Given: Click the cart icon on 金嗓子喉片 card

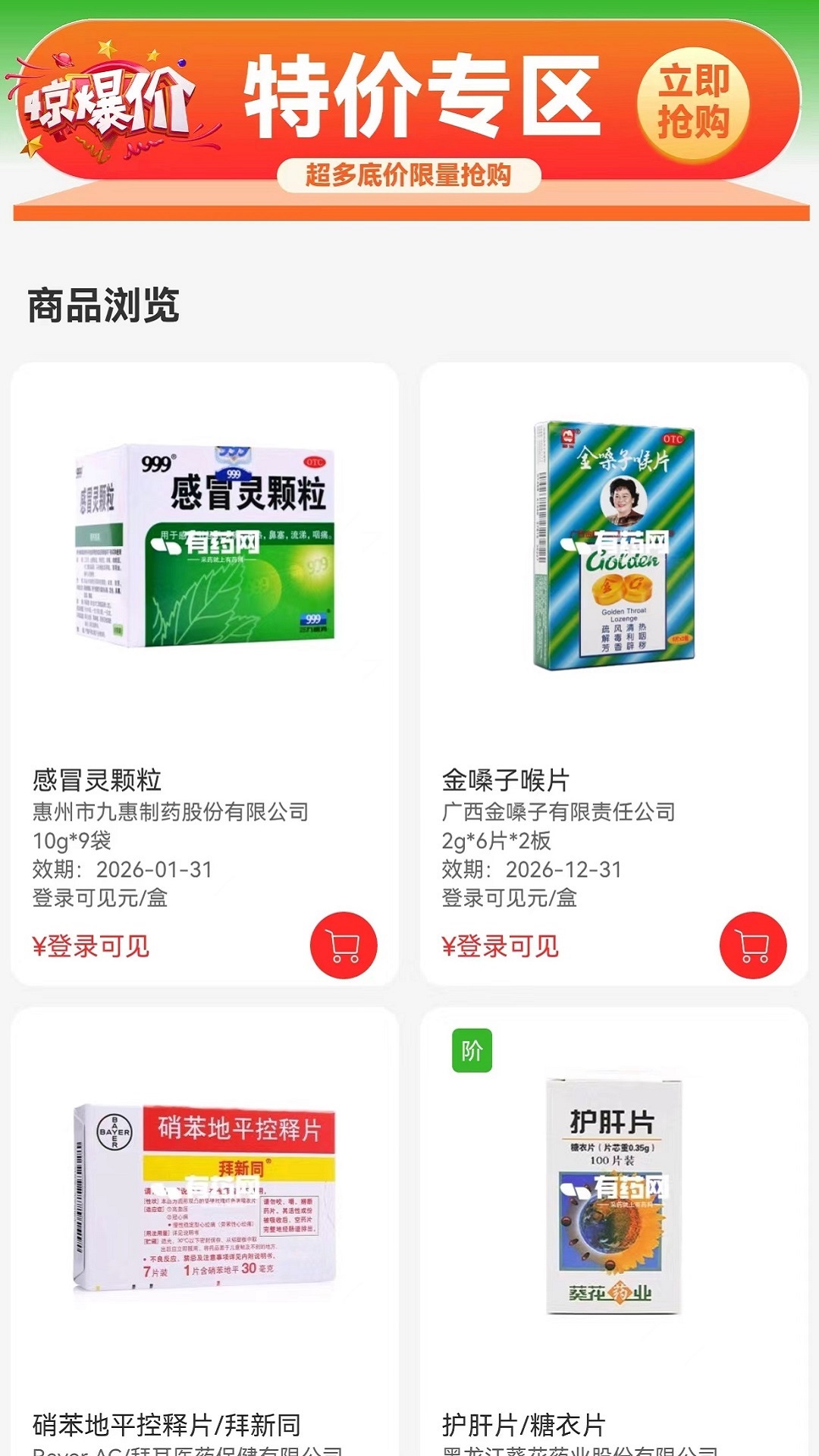Looking at the screenshot, I should pyautogui.click(x=751, y=946).
